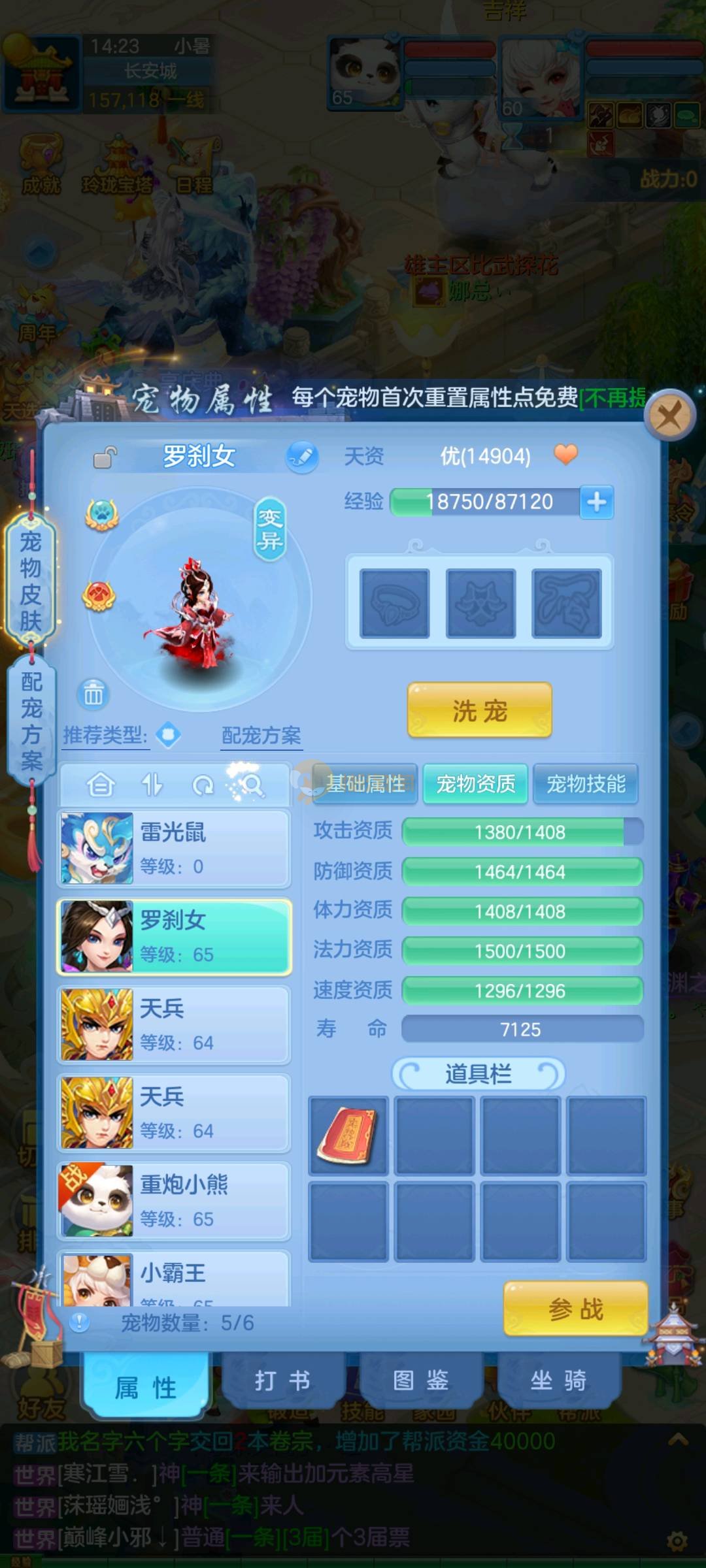The width and height of the screenshot is (706, 1568).
Task: Tap the edit name icon beside 罗刹女
Action: click(301, 457)
